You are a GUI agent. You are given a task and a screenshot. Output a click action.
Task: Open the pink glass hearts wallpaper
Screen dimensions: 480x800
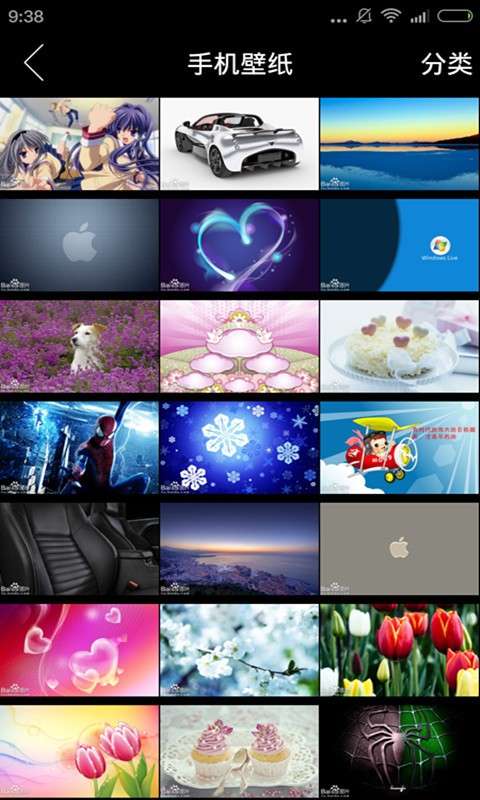(x=79, y=649)
